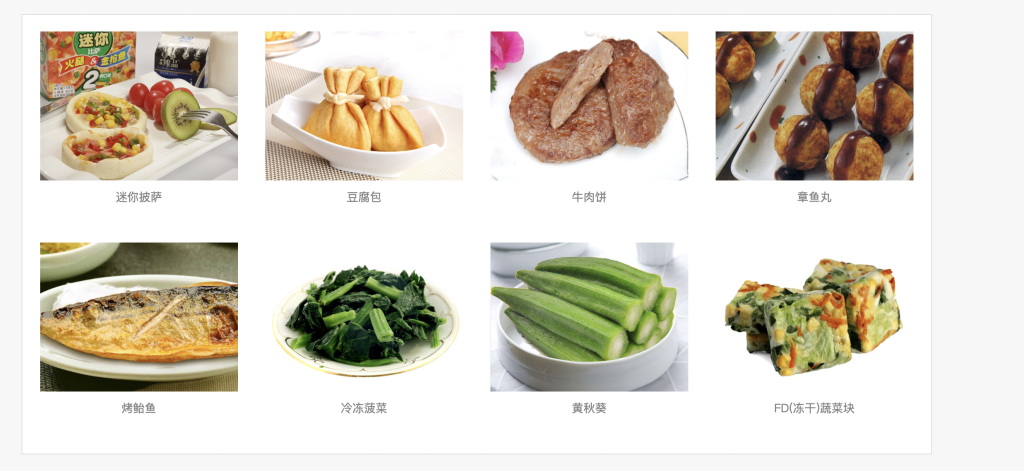
Task: View details for 烤鲐鱼
Action: point(139,317)
